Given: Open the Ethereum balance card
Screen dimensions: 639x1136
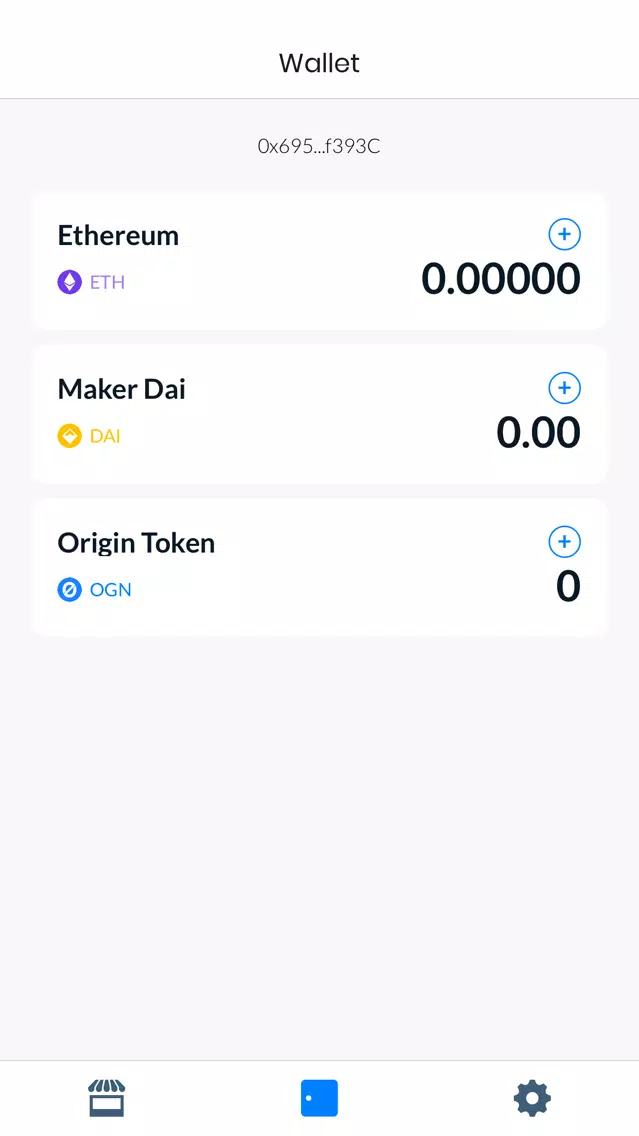Looking at the screenshot, I should click(x=300, y=262).
